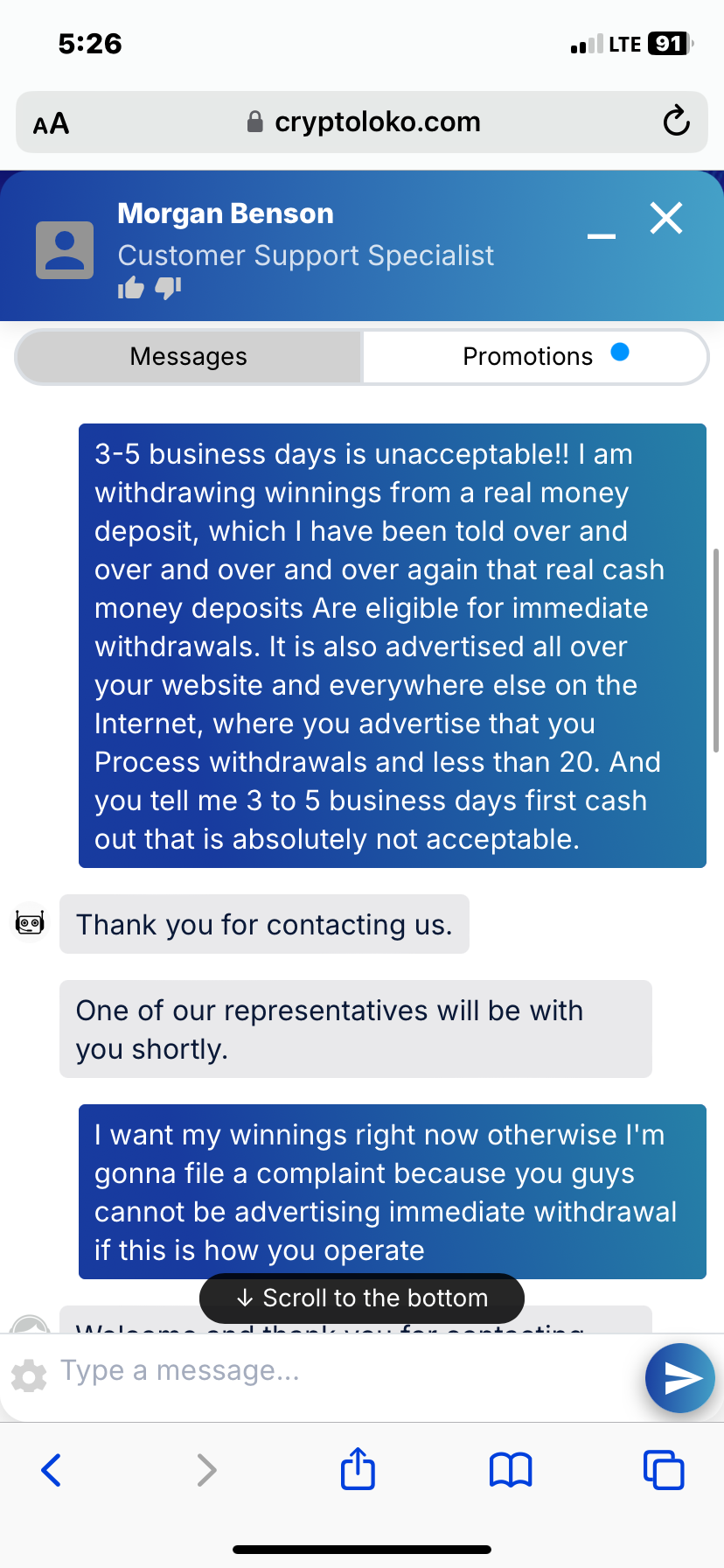Viewport: 724px width, 1568px height.
Task: Send the chat message
Action: (679, 1378)
